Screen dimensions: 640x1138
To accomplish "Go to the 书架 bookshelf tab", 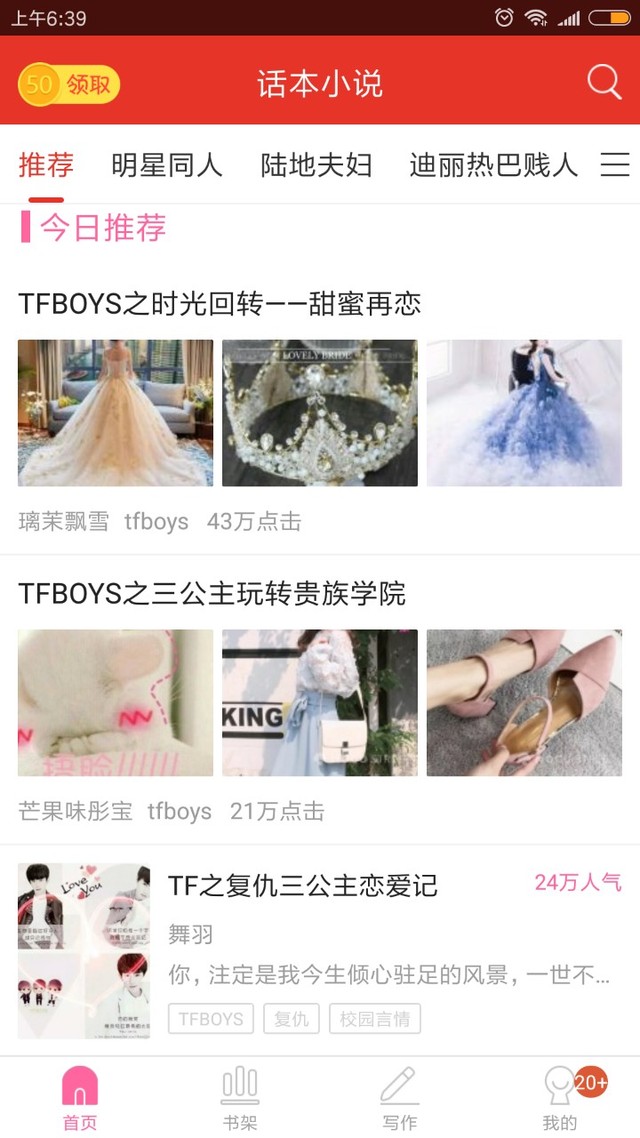I will coord(240,1098).
